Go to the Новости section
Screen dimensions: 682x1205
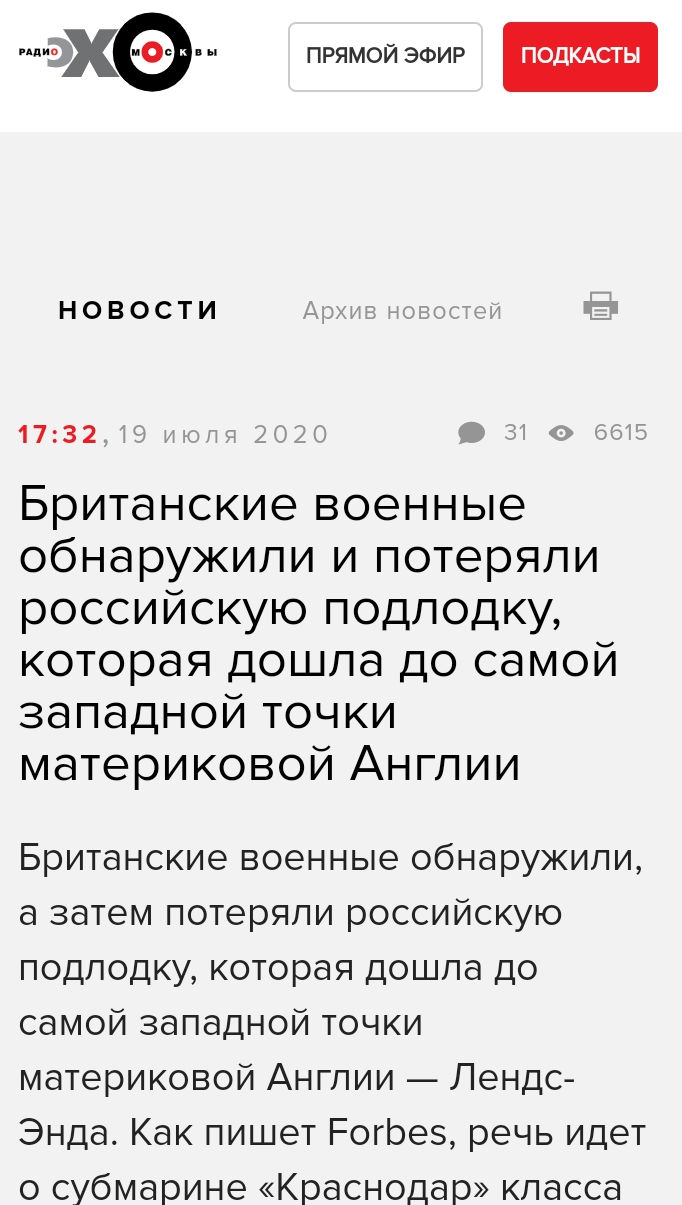pos(138,310)
